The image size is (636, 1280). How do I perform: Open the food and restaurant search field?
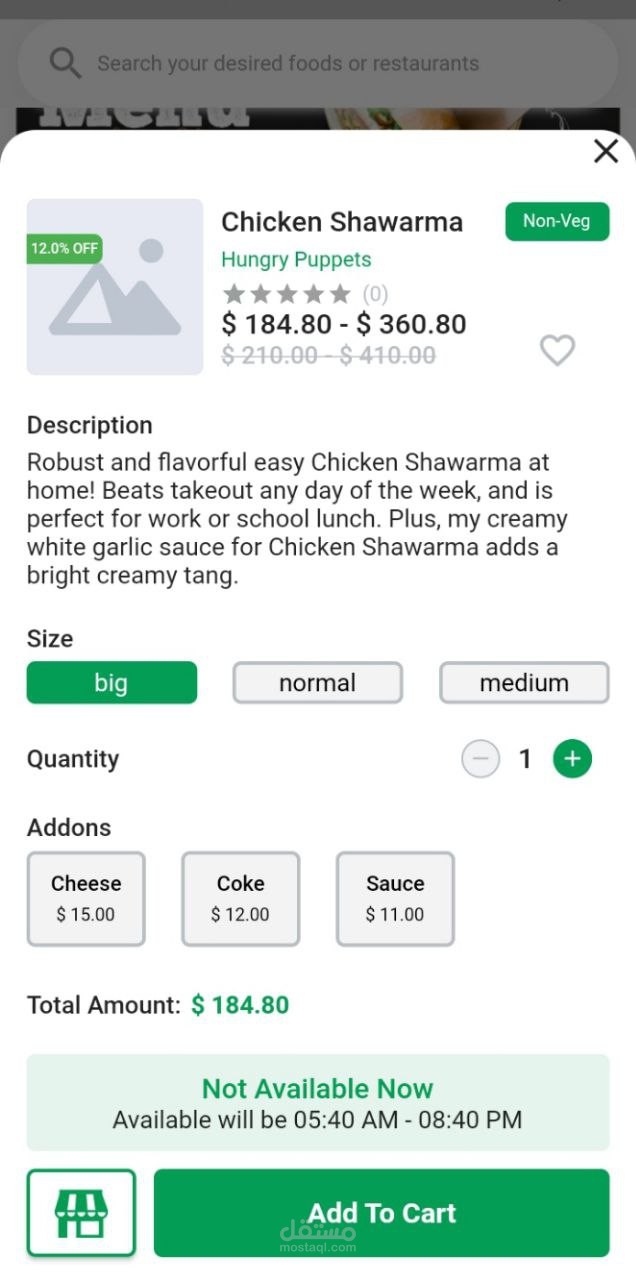pos(318,63)
